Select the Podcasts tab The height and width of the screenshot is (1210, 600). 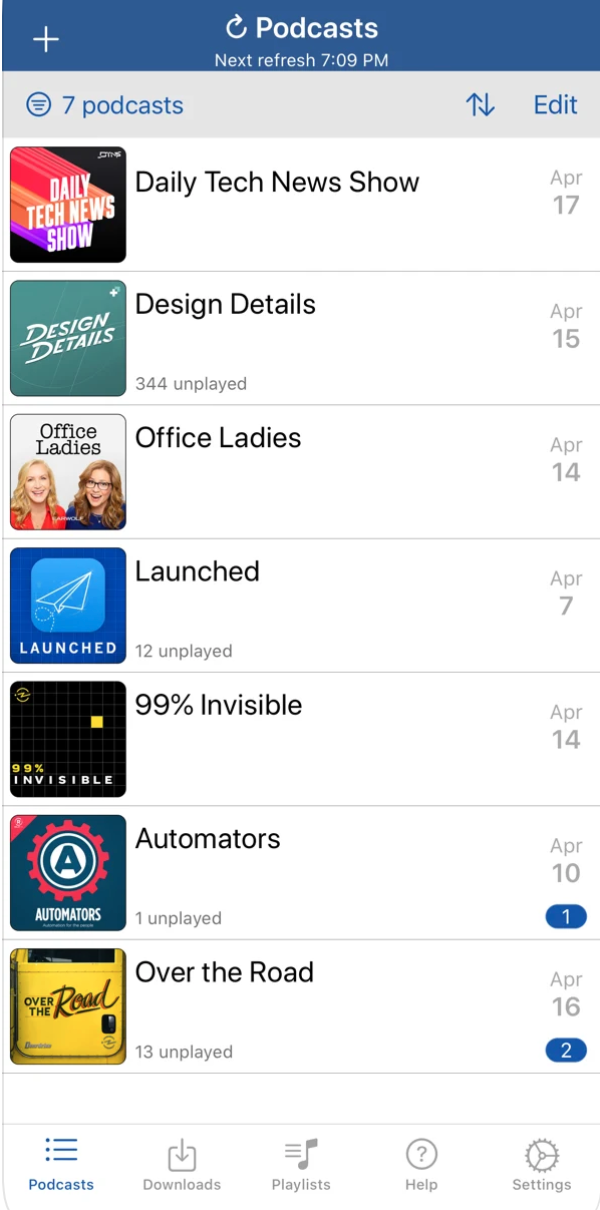tap(61, 1165)
